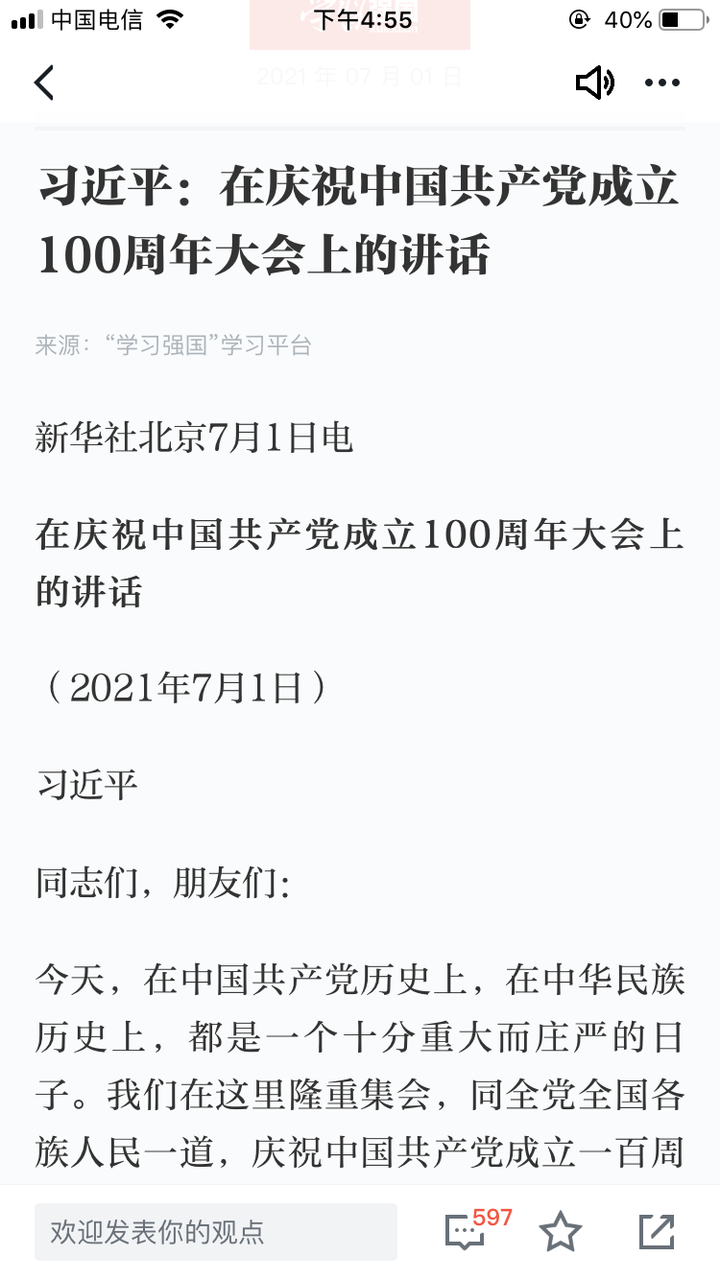Tap the comment field 欢迎发表你的观点
The image size is (720, 1280).
(x=215, y=1231)
